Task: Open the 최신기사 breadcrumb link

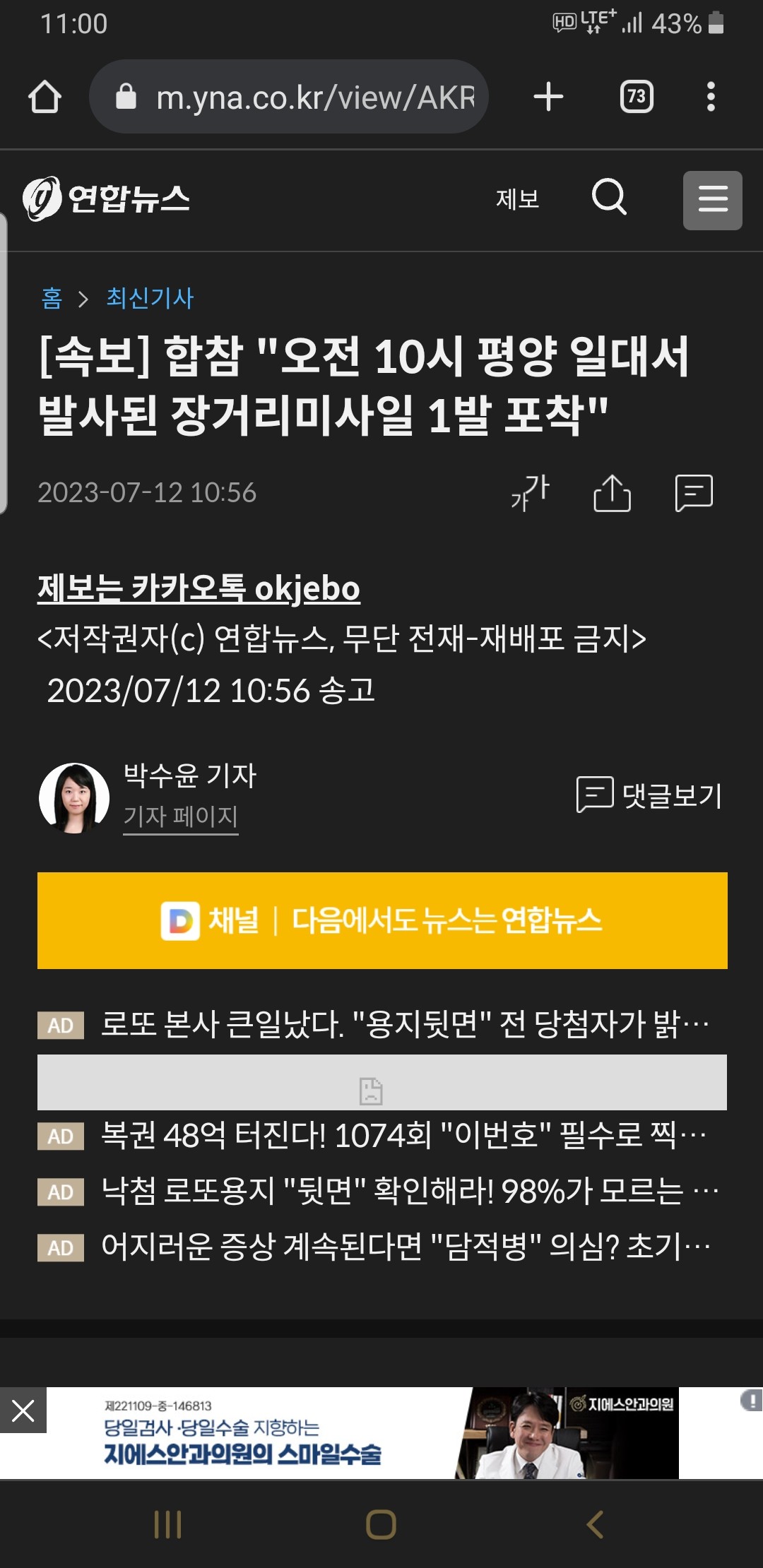Action: [150, 298]
